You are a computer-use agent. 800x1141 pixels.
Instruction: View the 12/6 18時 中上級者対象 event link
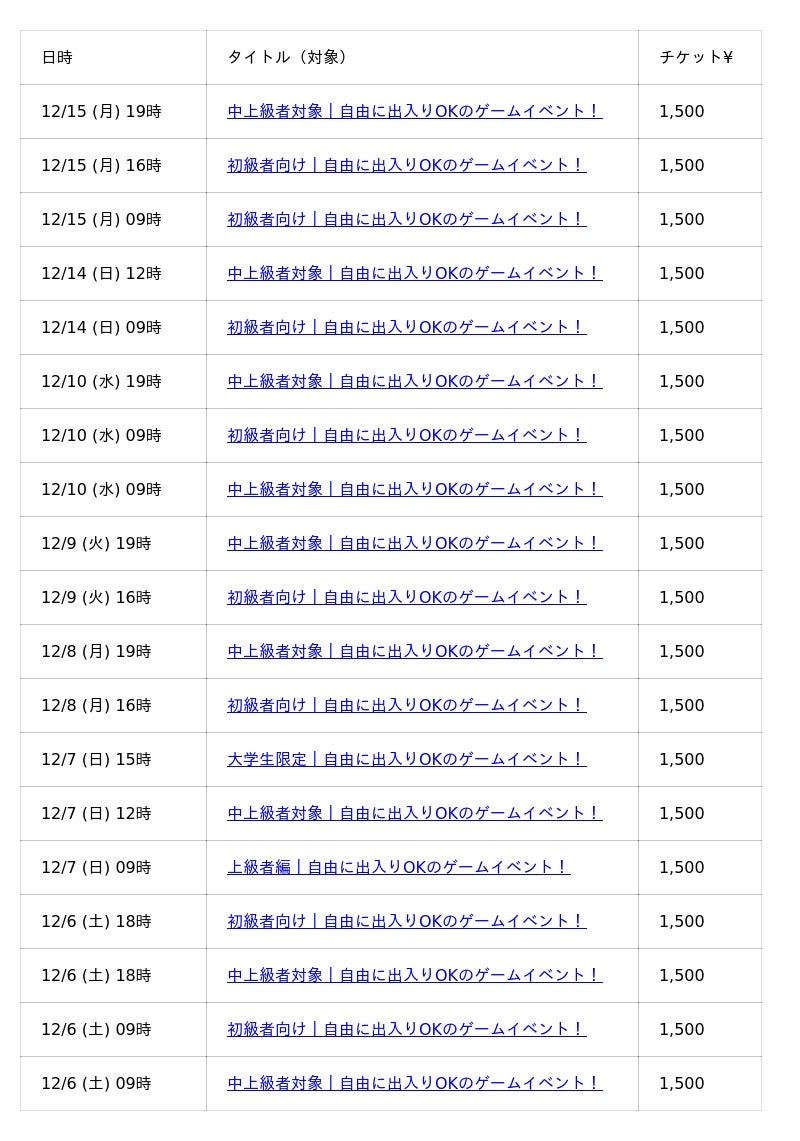(x=414, y=975)
